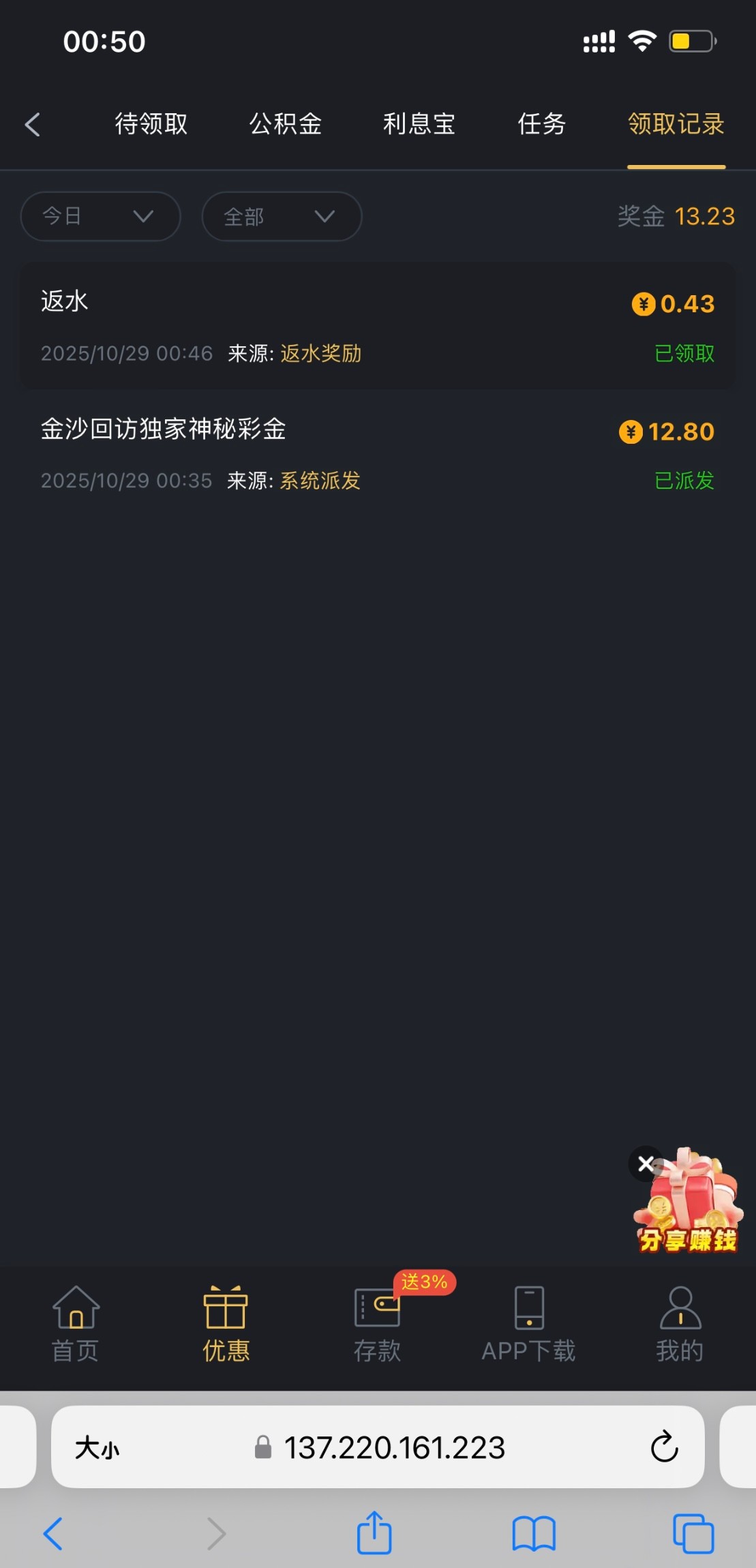Open the 公积金 tab
The image size is (756, 1568).
285,124
